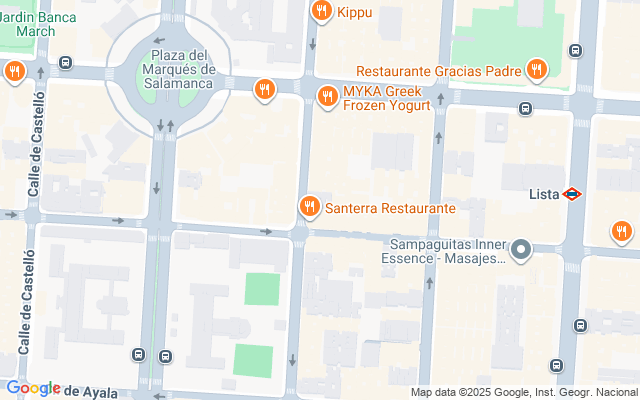
Task: Select Restaurante Gracias Padre marker
Action: pos(537,70)
